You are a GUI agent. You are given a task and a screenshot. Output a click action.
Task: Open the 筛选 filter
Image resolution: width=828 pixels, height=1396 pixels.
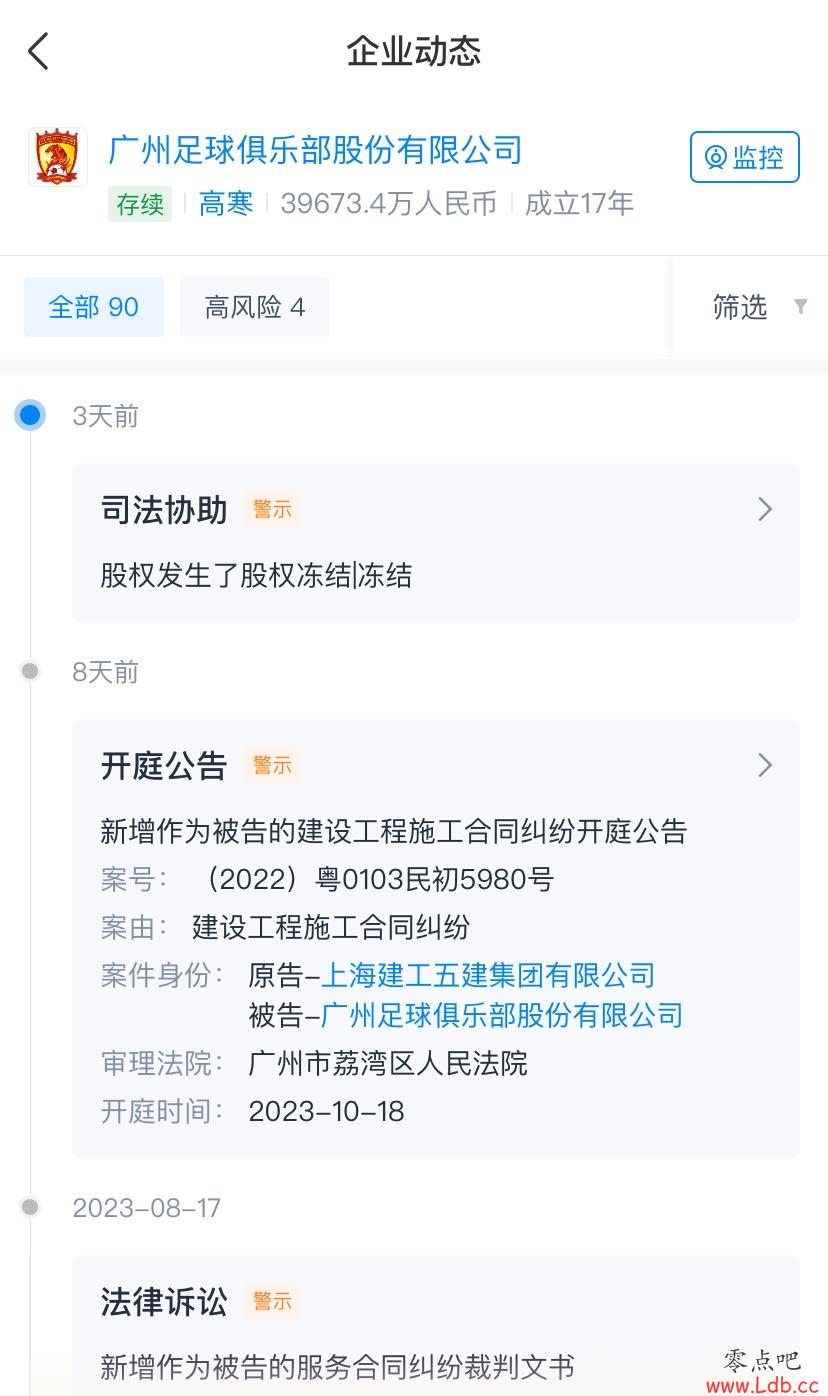click(x=759, y=307)
